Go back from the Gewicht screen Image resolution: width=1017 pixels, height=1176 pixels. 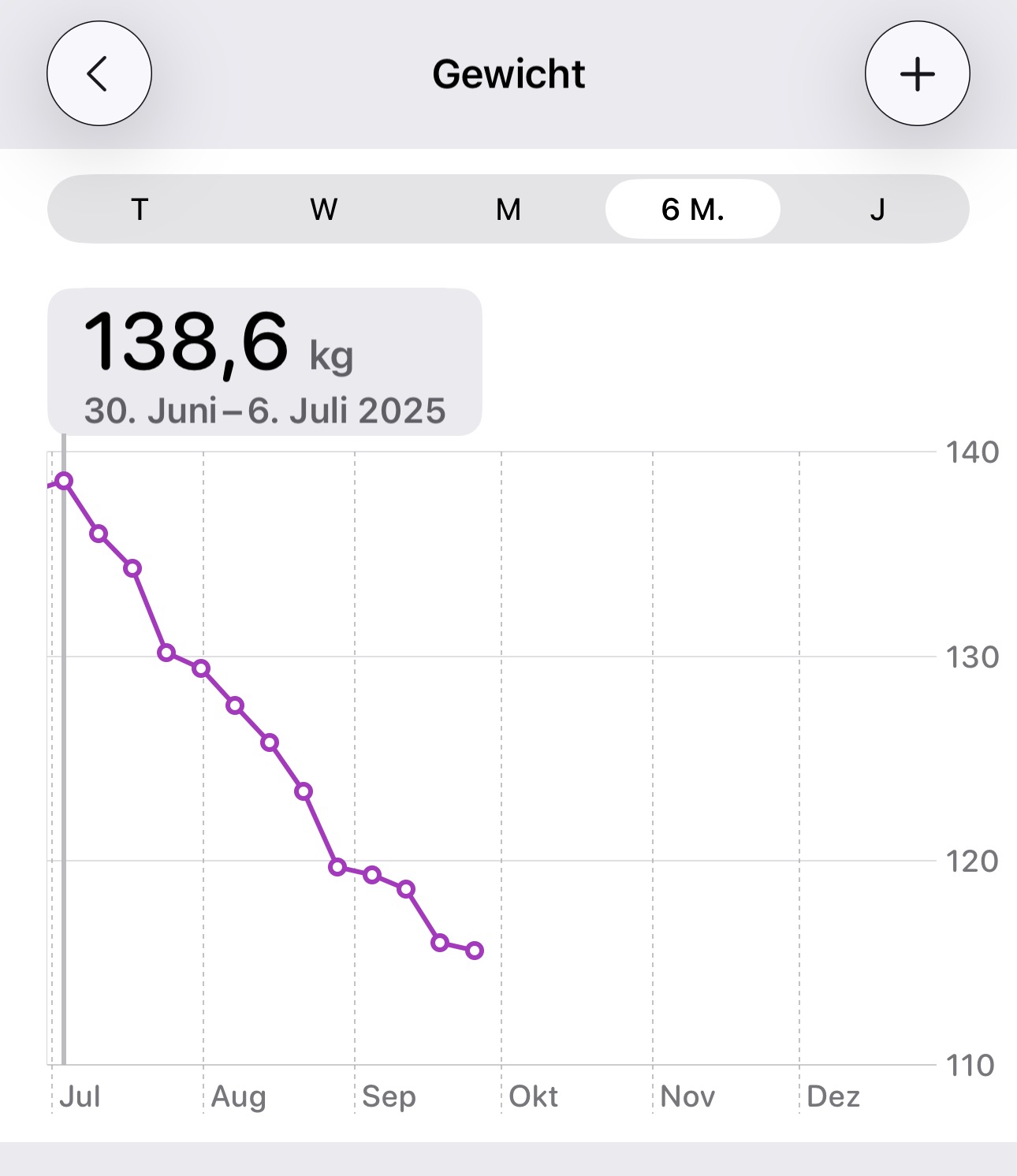point(99,74)
